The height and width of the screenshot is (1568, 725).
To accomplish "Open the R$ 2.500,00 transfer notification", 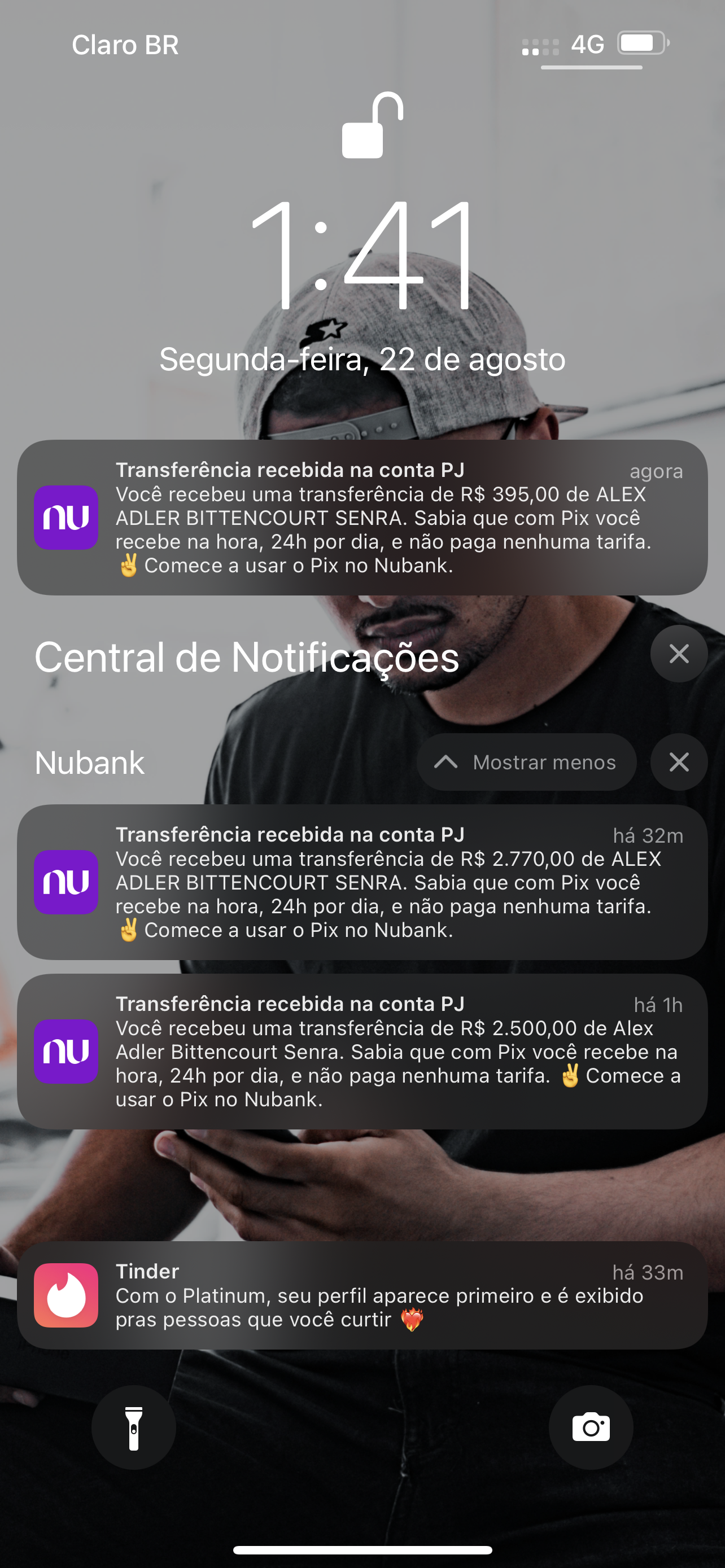I will pyautogui.click(x=362, y=1051).
